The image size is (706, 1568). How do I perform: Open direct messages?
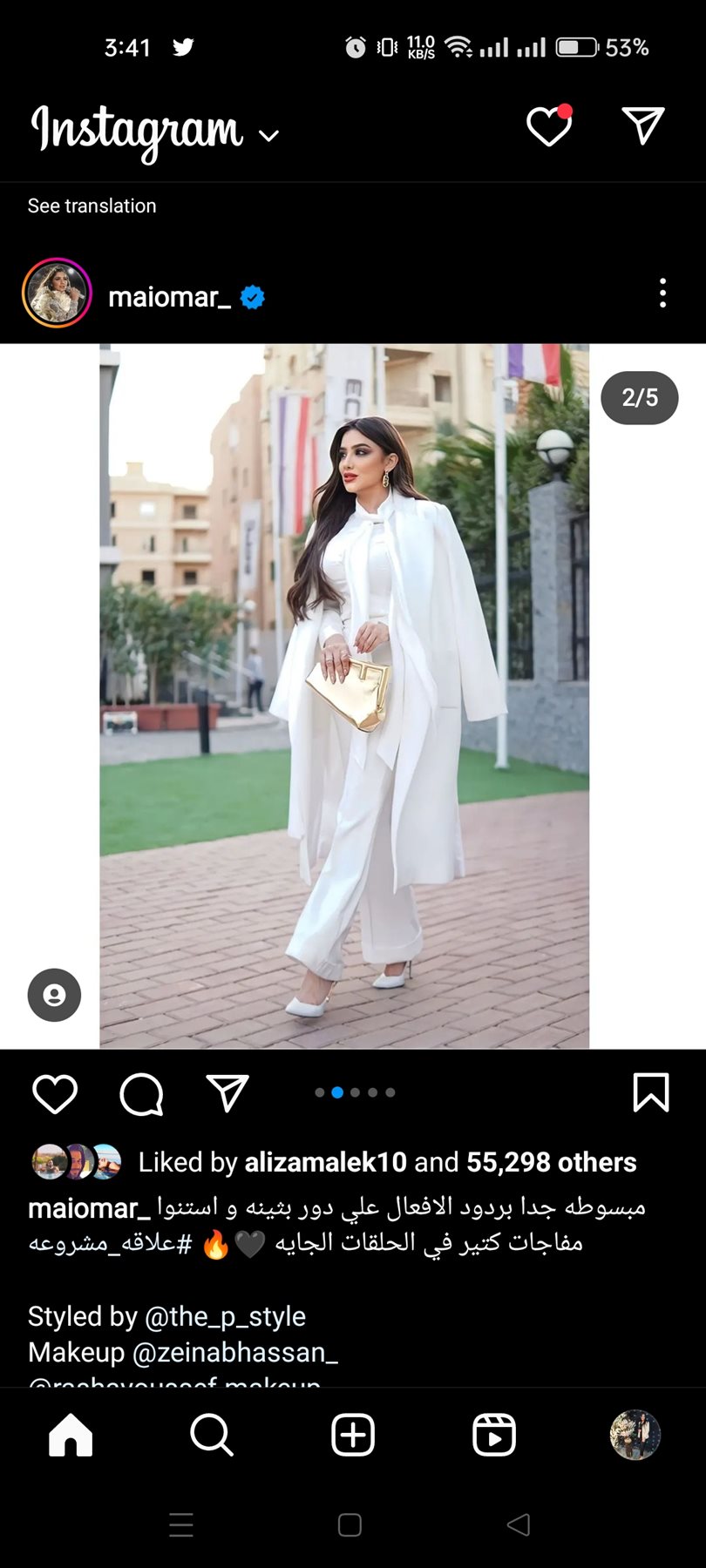pyautogui.click(x=643, y=126)
